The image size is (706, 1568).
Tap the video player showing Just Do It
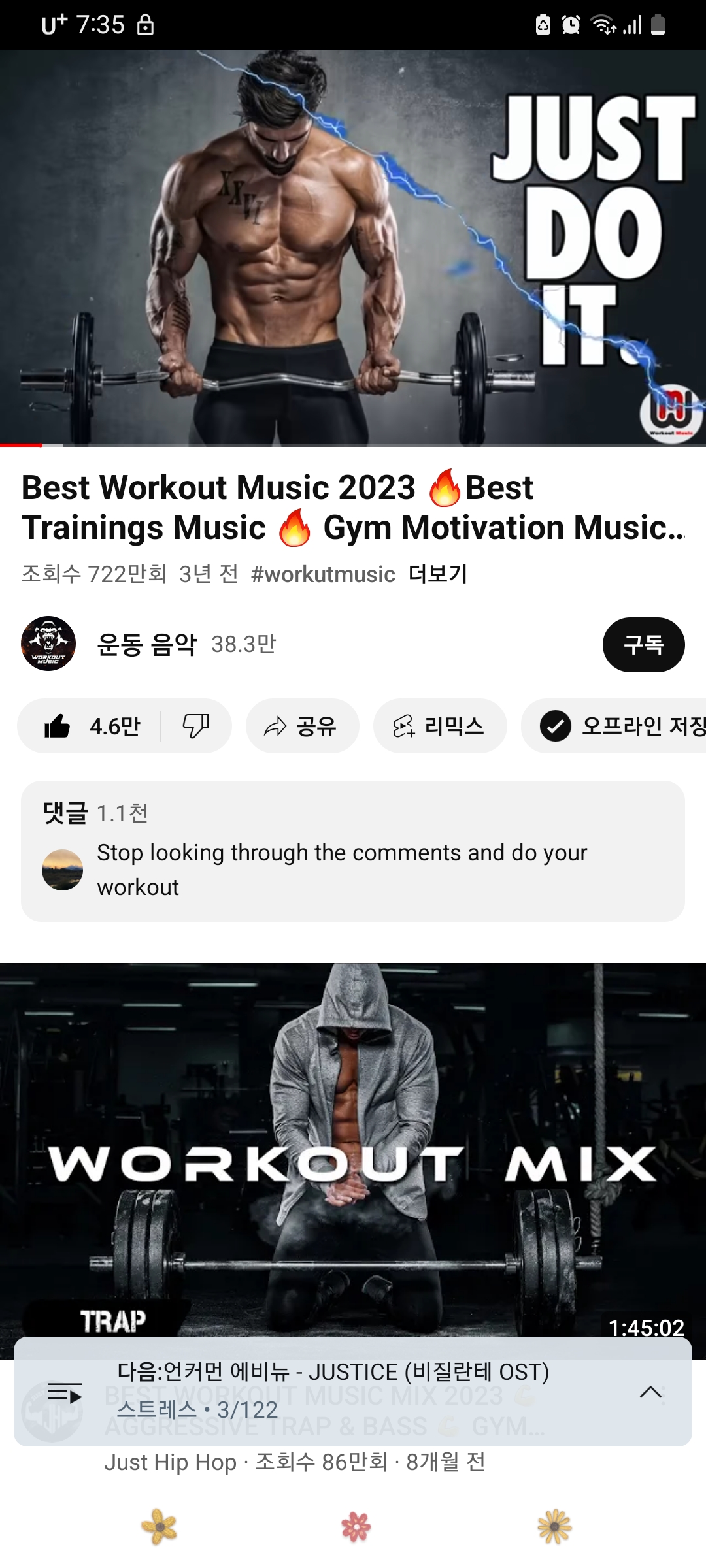pos(353,248)
